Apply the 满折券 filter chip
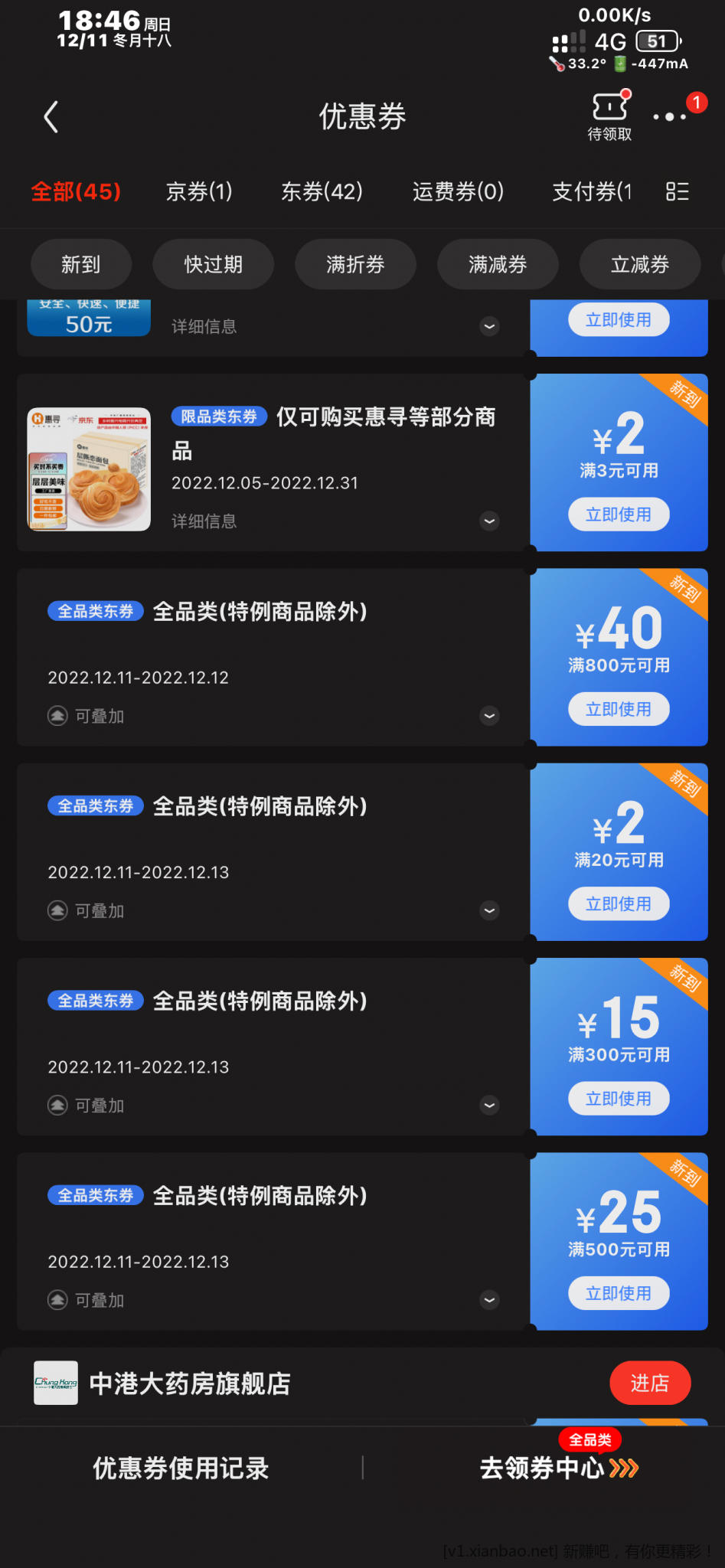 pyautogui.click(x=355, y=265)
